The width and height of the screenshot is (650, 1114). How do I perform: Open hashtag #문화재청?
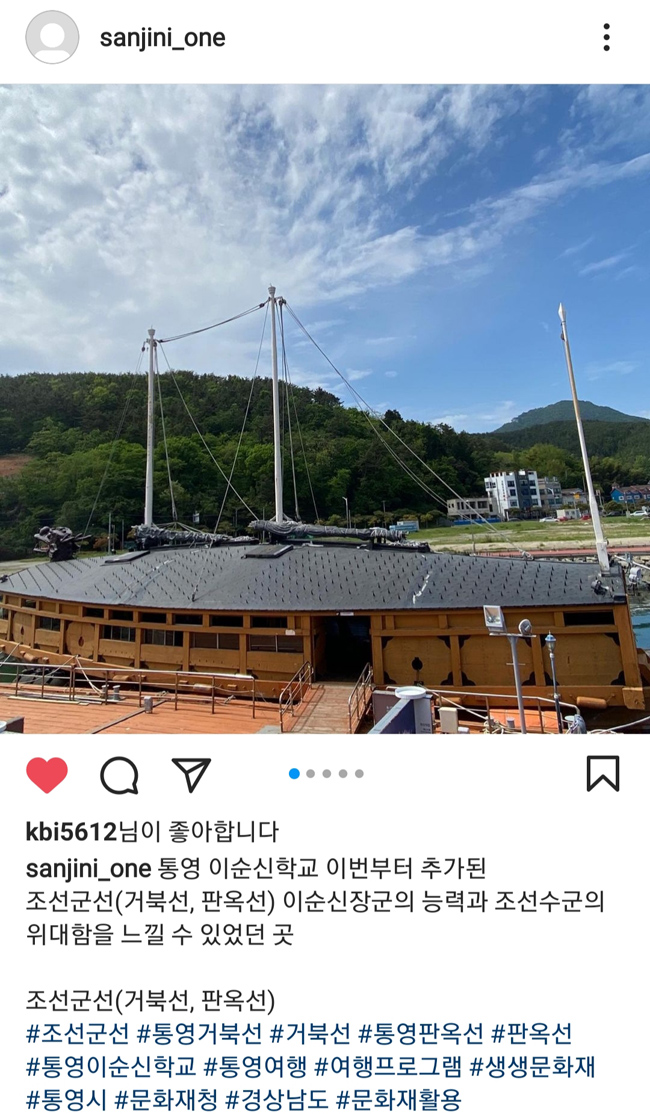166,1100
